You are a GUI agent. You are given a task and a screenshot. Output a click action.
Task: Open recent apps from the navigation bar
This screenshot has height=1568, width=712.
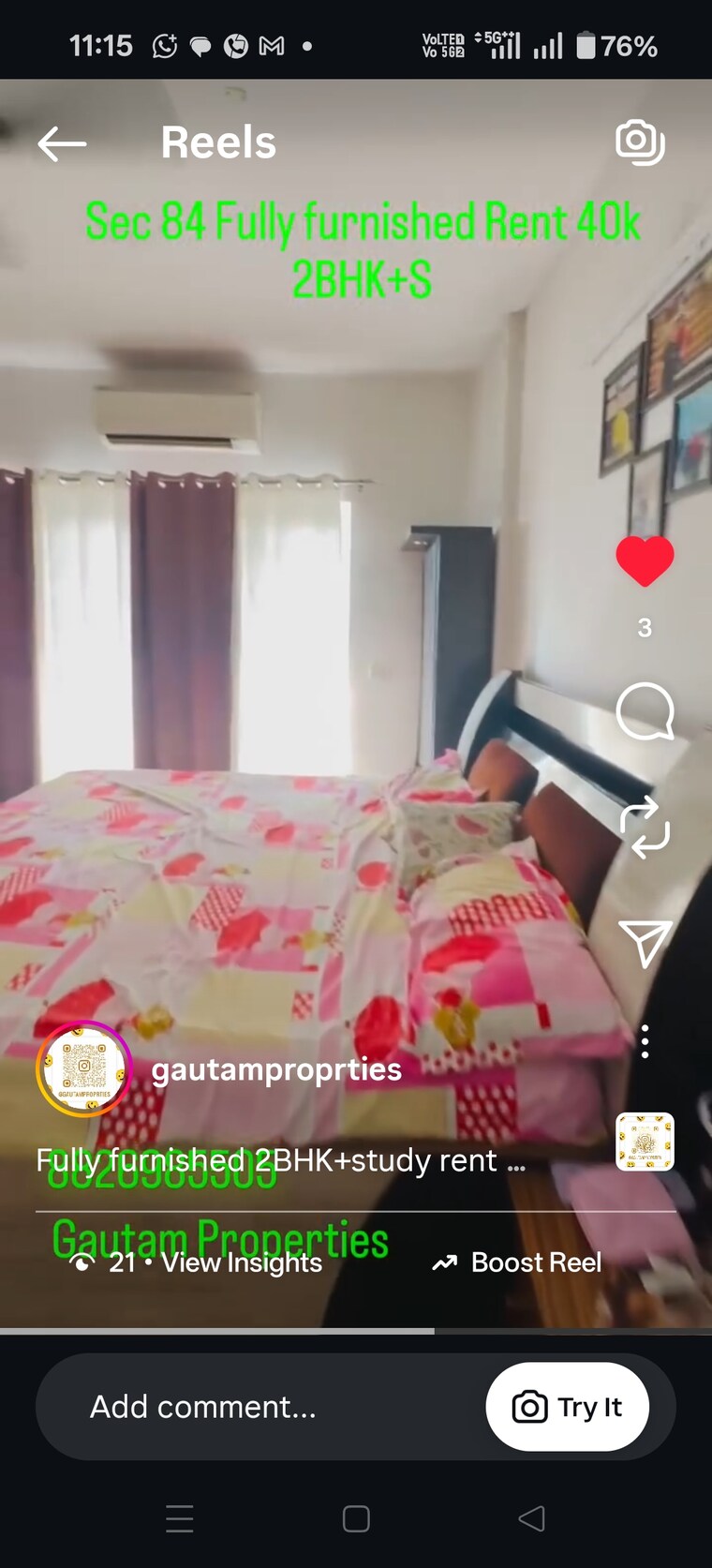tap(179, 1518)
